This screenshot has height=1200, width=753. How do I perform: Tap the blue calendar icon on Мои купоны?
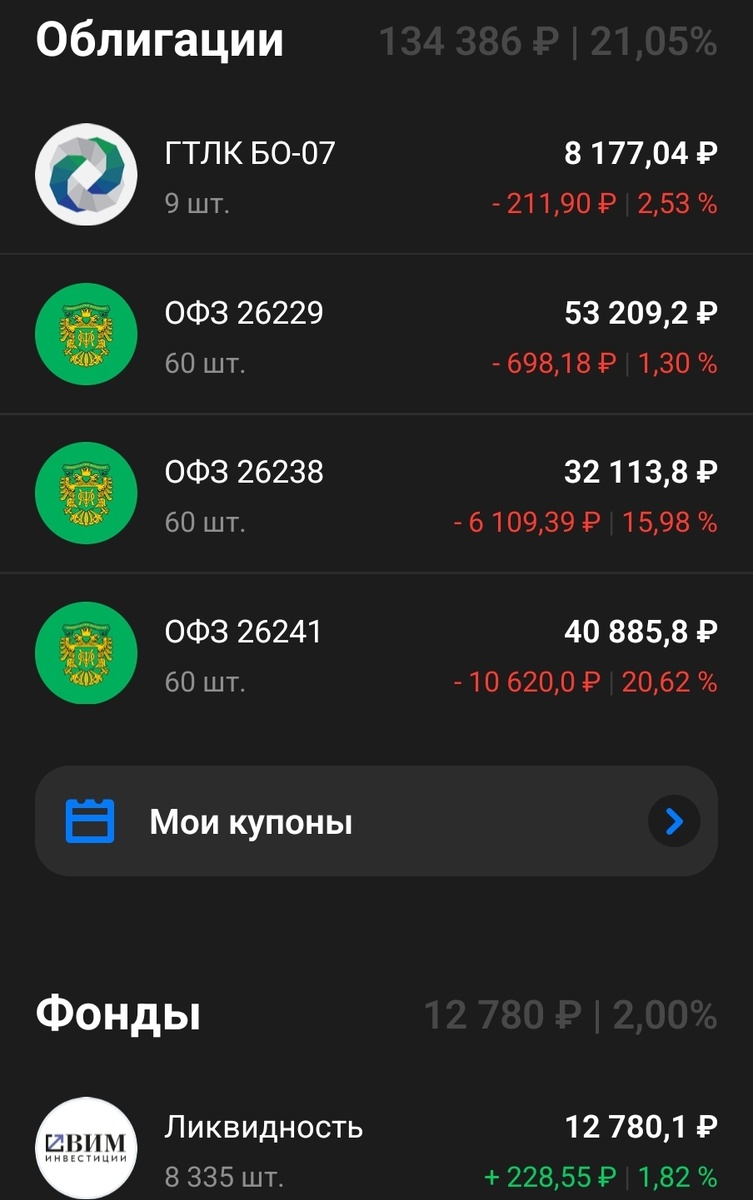pyautogui.click(x=88, y=821)
